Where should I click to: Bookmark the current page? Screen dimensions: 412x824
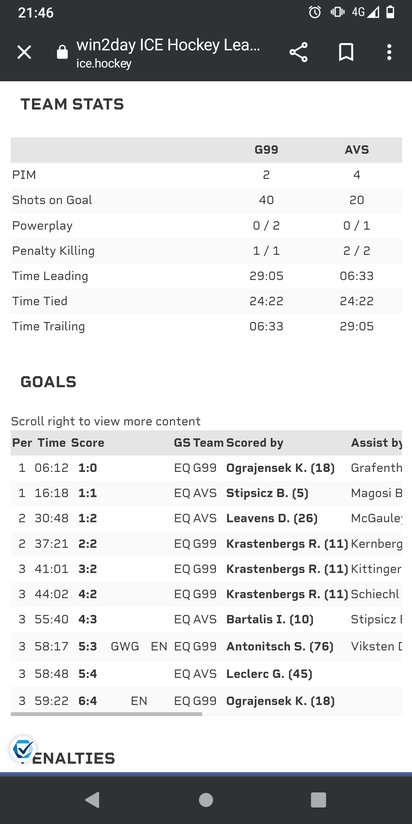pyautogui.click(x=346, y=53)
